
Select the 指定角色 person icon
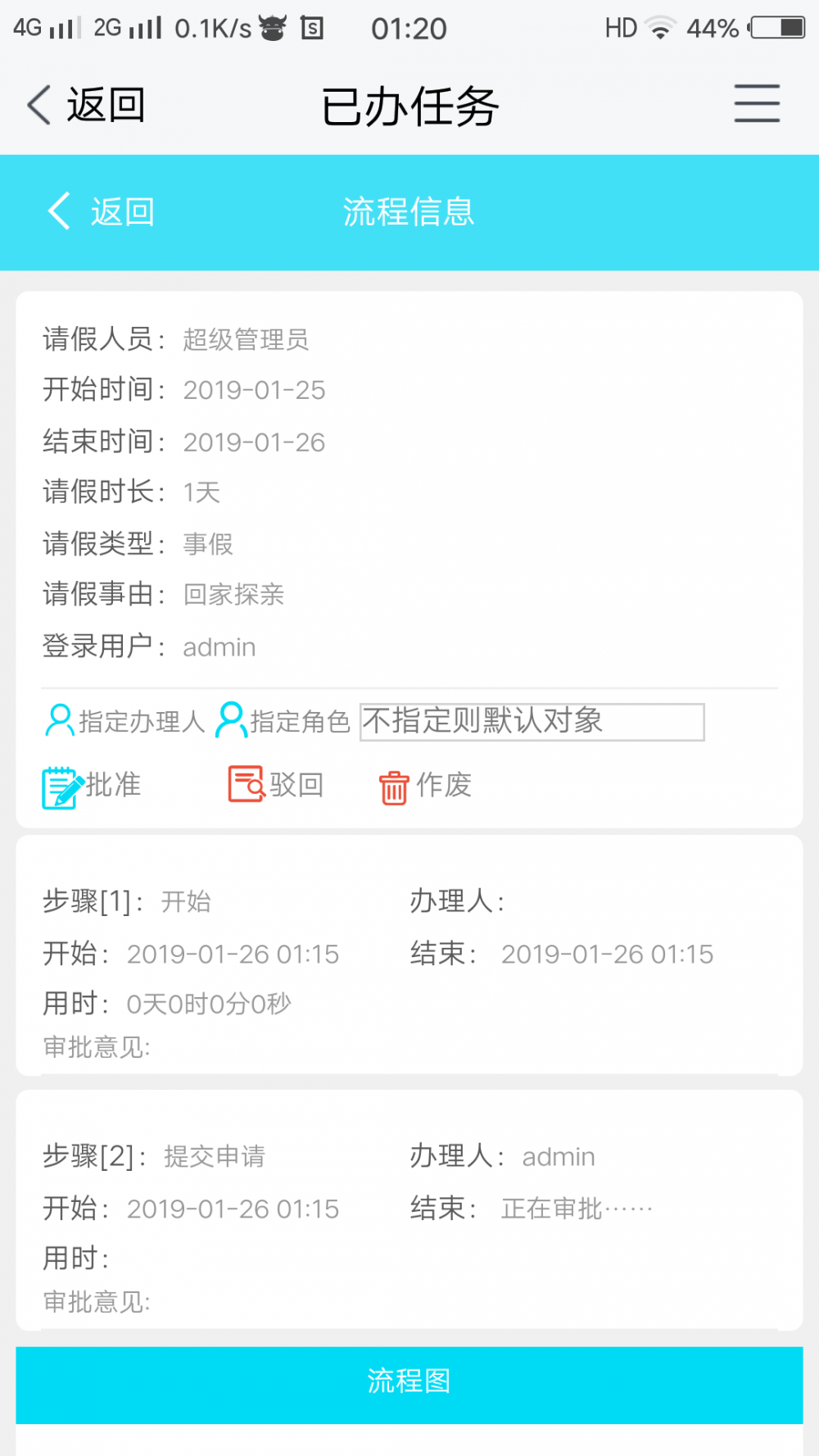(x=230, y=721)
